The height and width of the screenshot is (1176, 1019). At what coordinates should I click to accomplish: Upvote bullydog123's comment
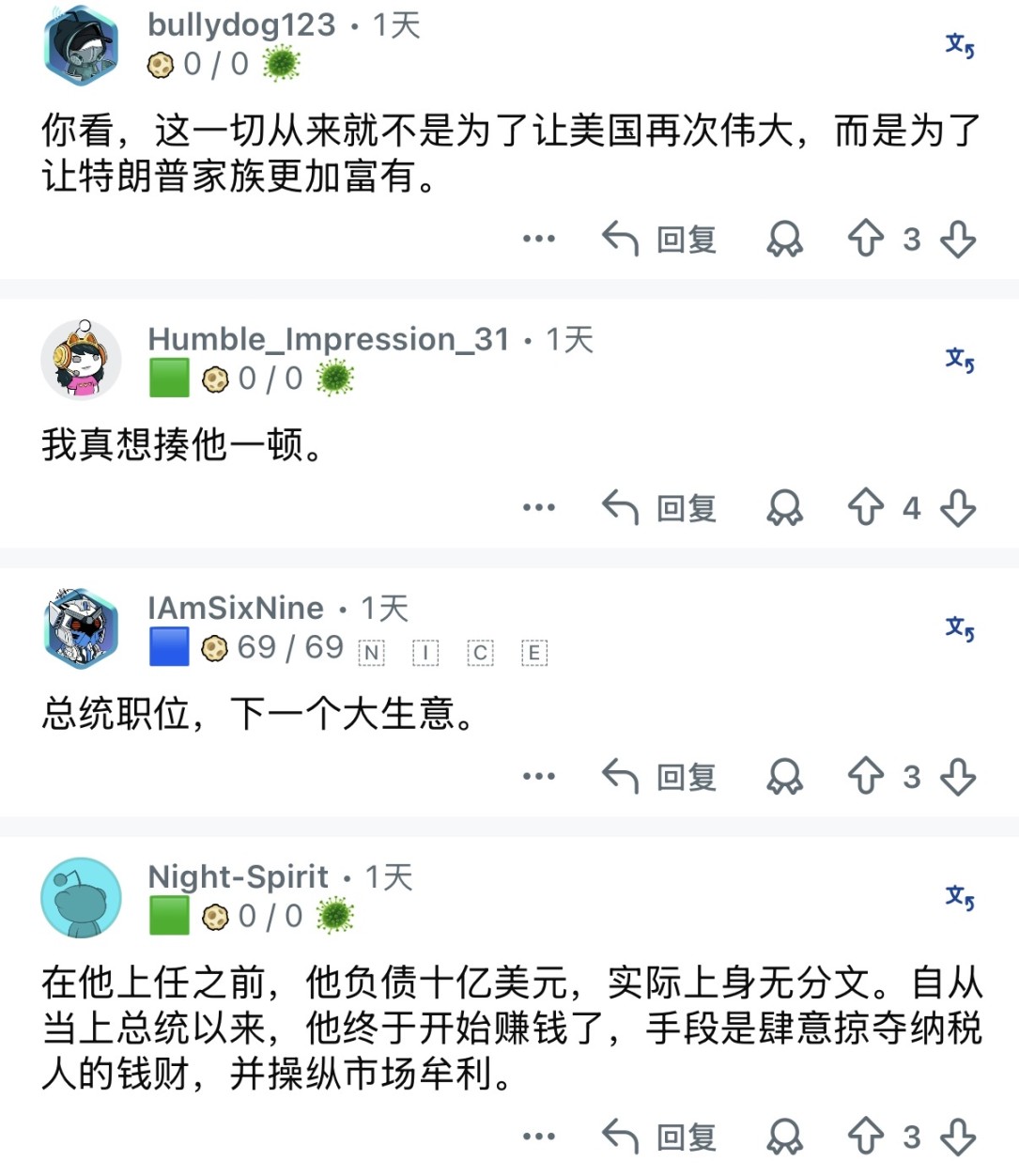866,240
